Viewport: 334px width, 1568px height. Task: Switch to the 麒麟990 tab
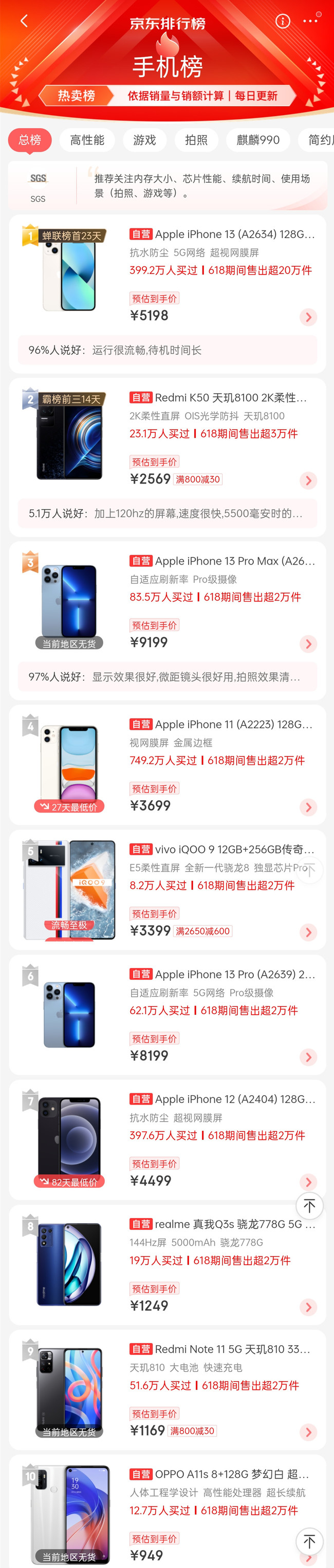pos(258,140)
